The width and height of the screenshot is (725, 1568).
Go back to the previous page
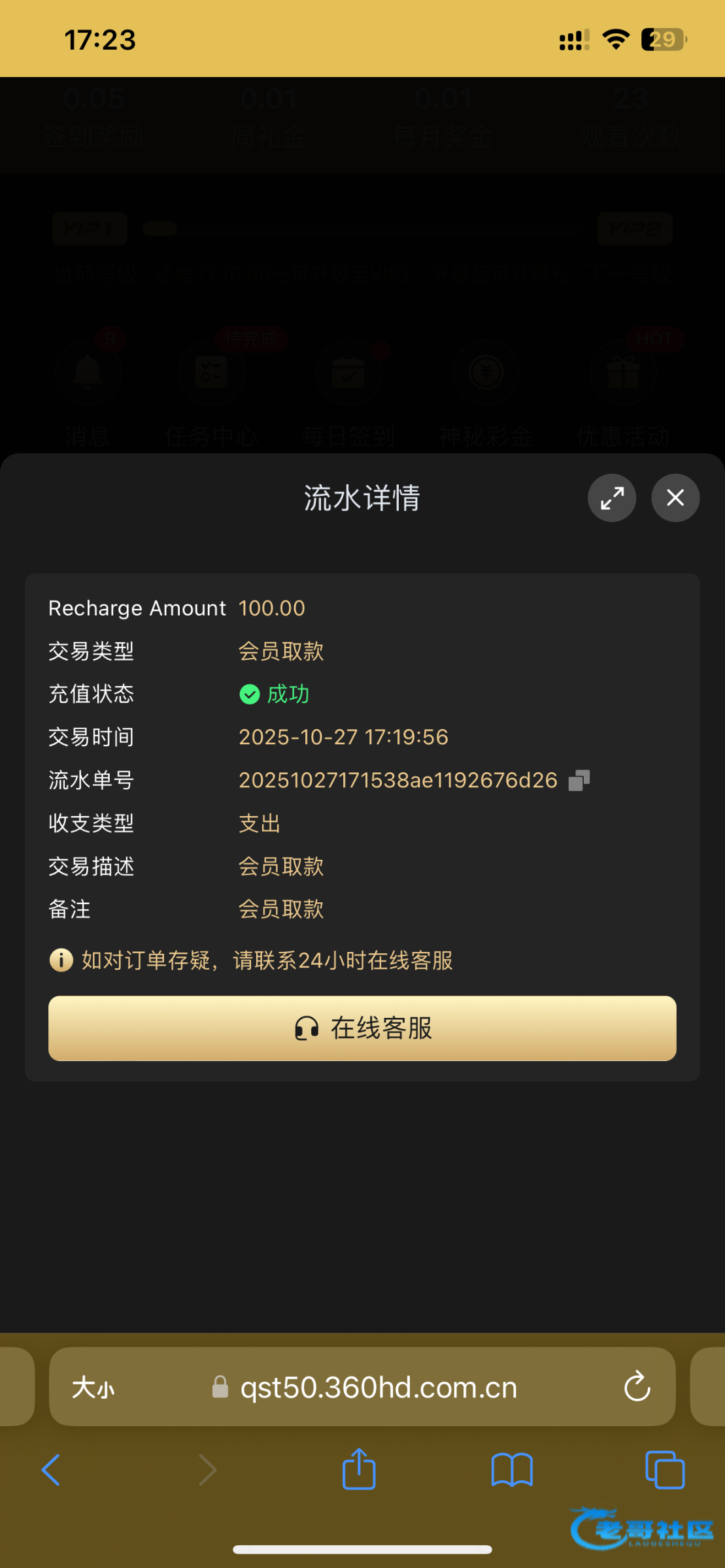[x=51, y=1470]
